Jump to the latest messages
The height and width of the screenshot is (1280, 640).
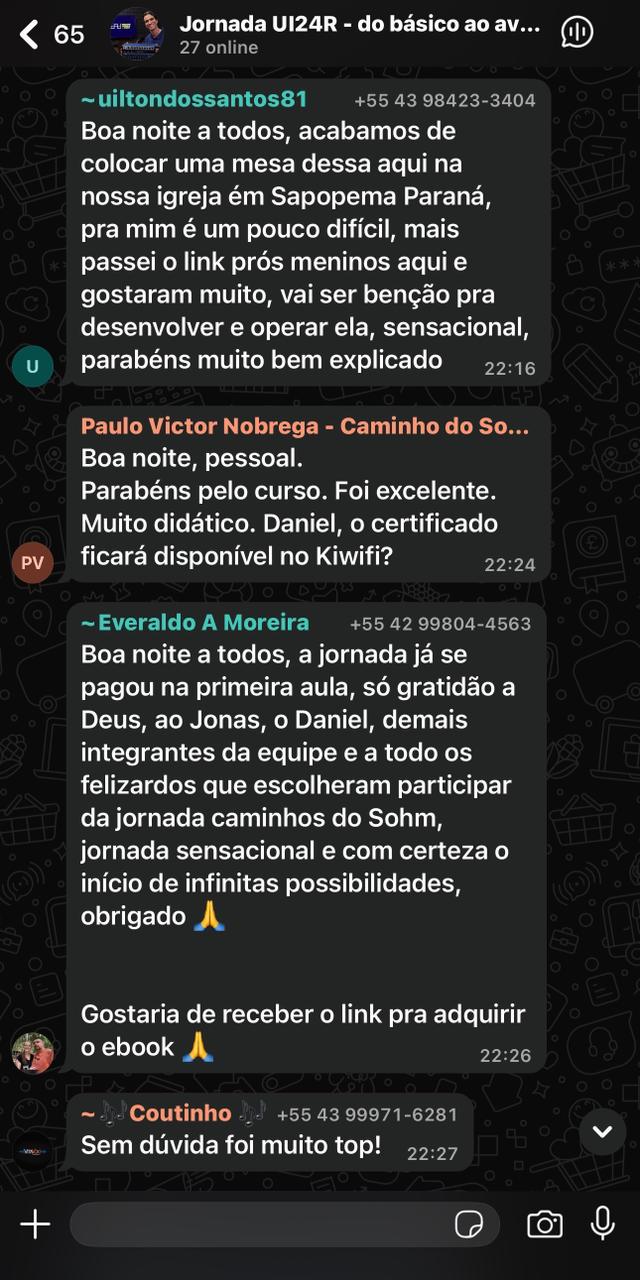602,1131
